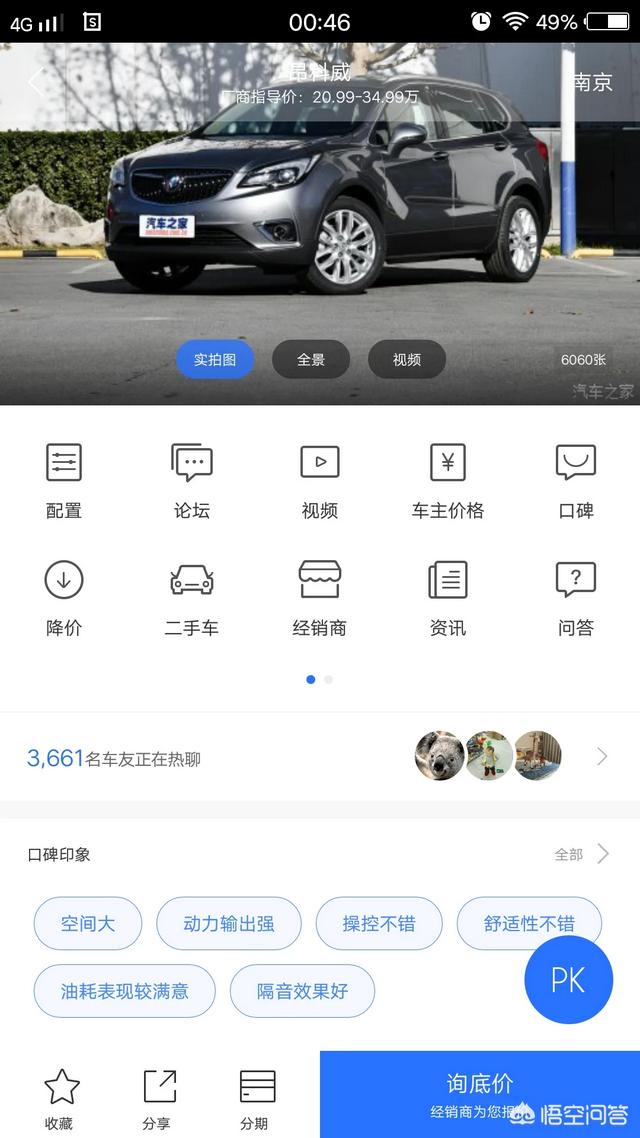Screen dimensions: 640x1138
Task: Browse 二手车 used cars
Action: click(192, 598)
